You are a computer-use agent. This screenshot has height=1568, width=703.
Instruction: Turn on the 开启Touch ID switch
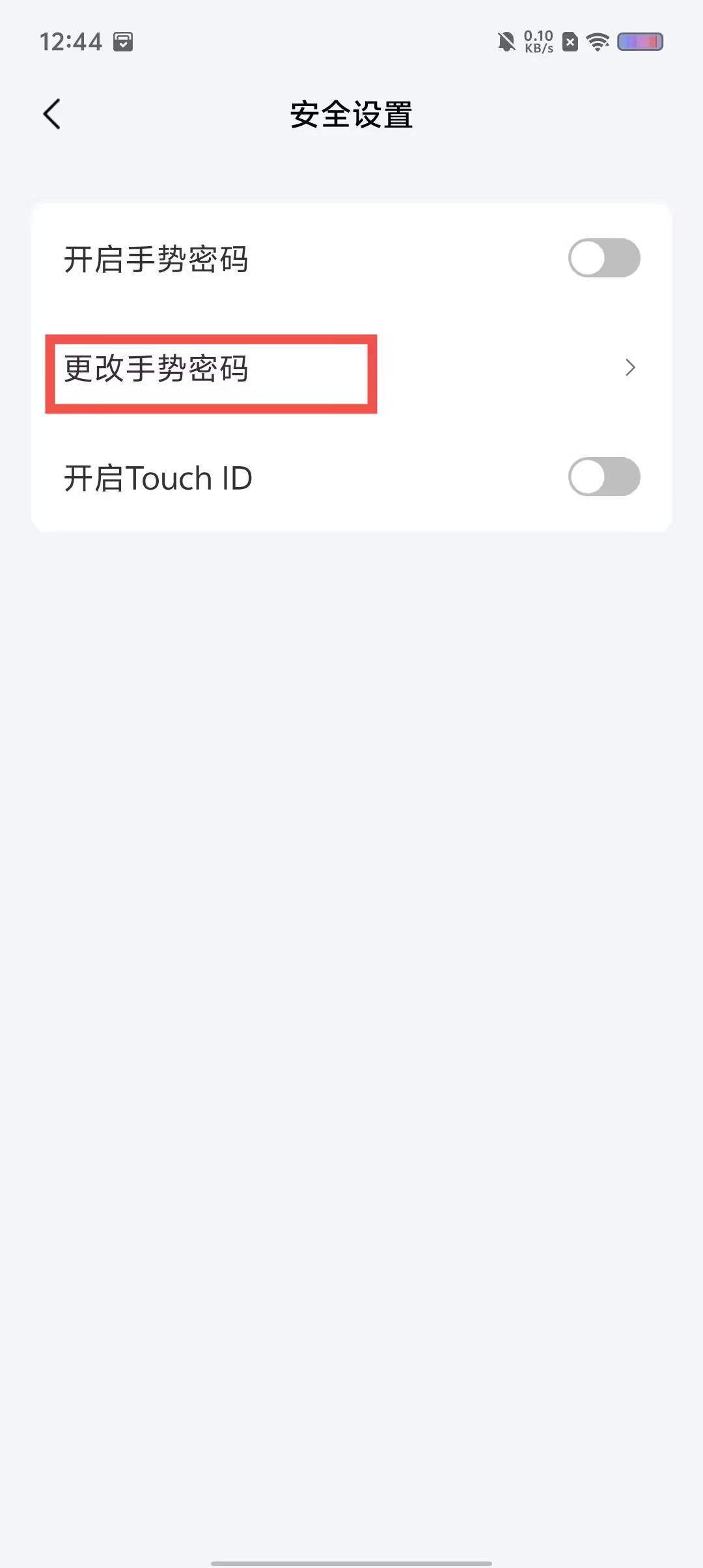pyautogui.click(x=603, y=477)
